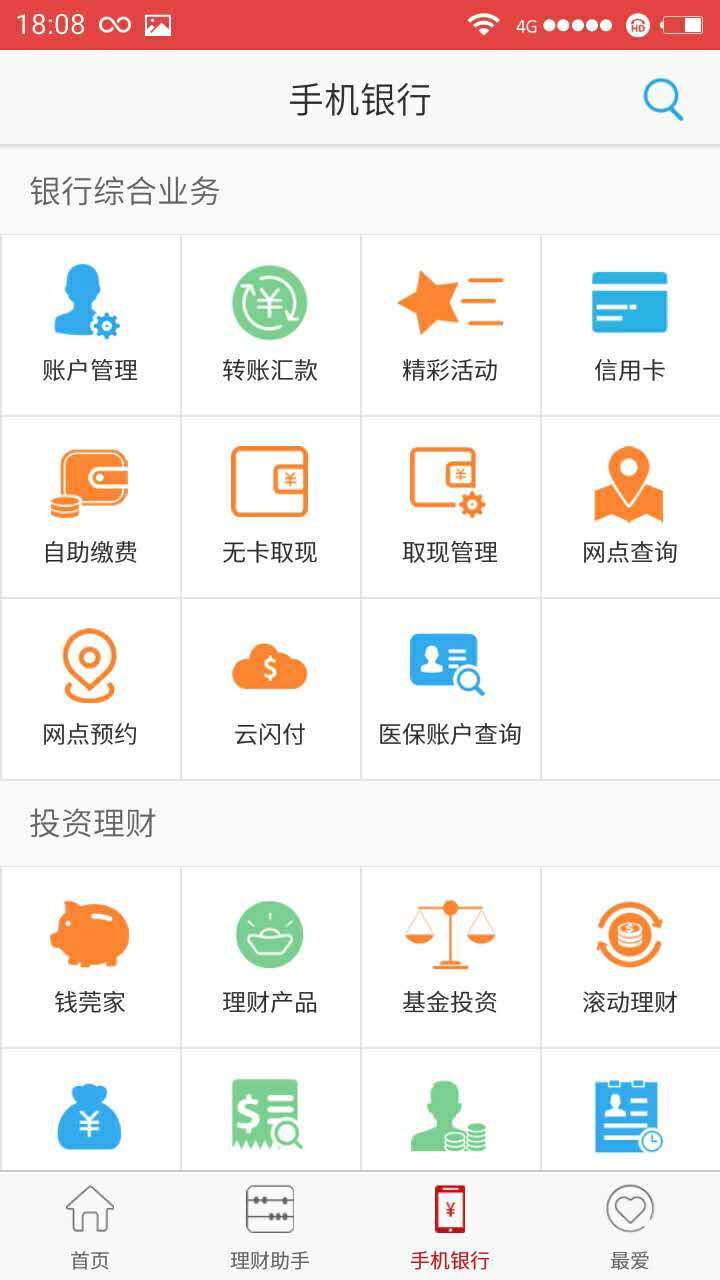View 理财产品 wealth products
The image size is (720, 1280).
(270, 957)
